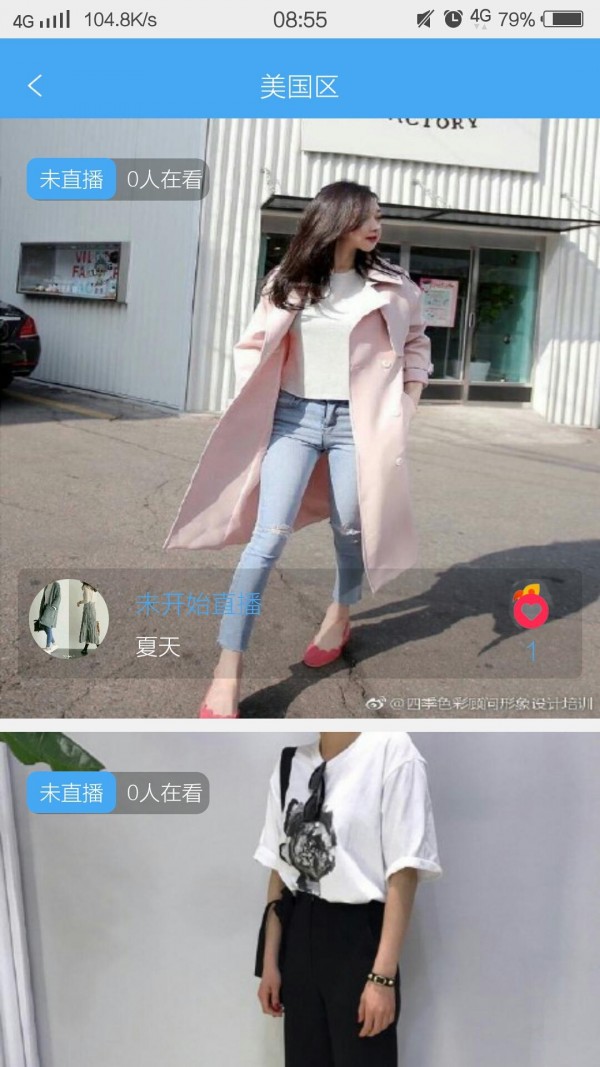The image size is (600, 1067).
Task: Like the 夏天 live stream
Action: (531, 609)
